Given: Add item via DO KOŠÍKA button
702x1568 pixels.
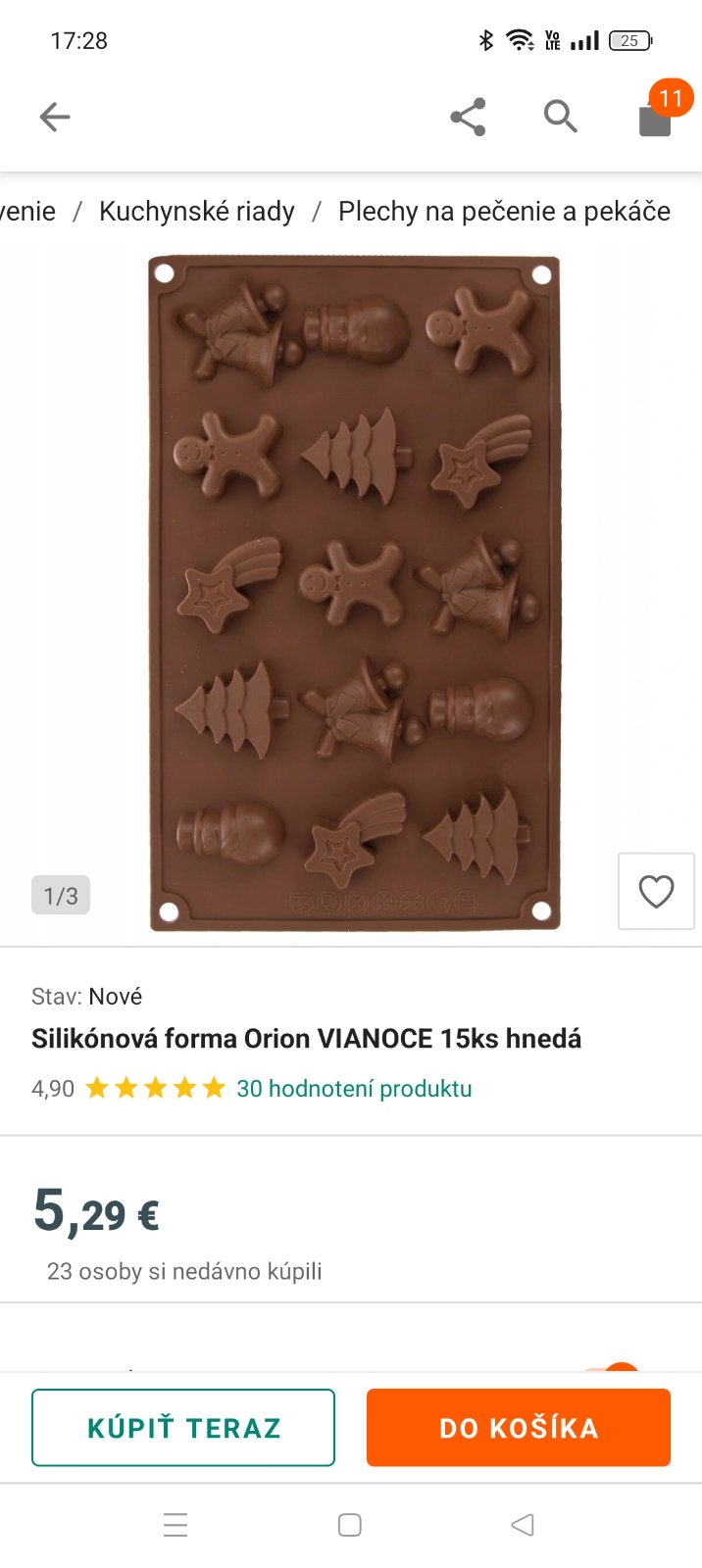Looking at the screenshot, I should [519, 1428].
